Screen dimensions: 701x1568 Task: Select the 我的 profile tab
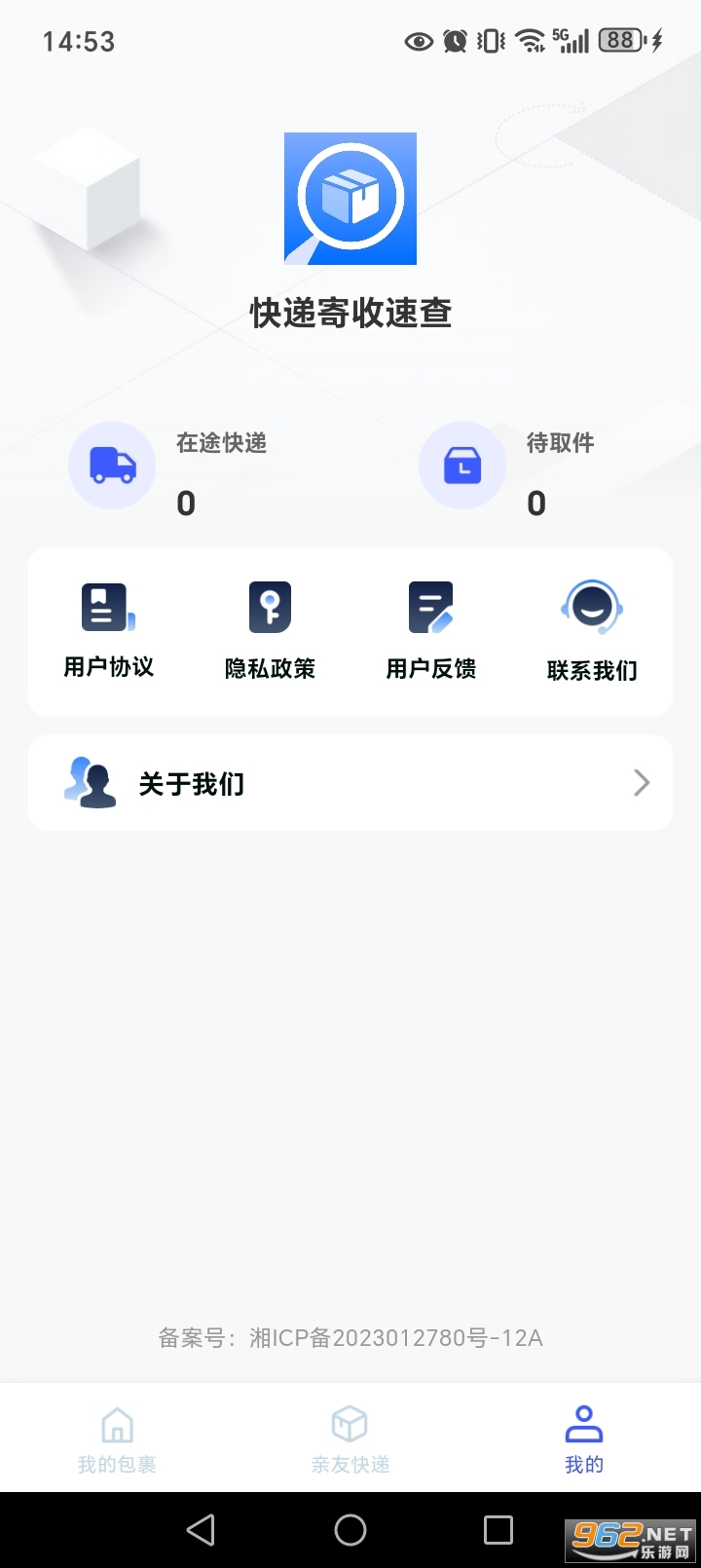583,1437
